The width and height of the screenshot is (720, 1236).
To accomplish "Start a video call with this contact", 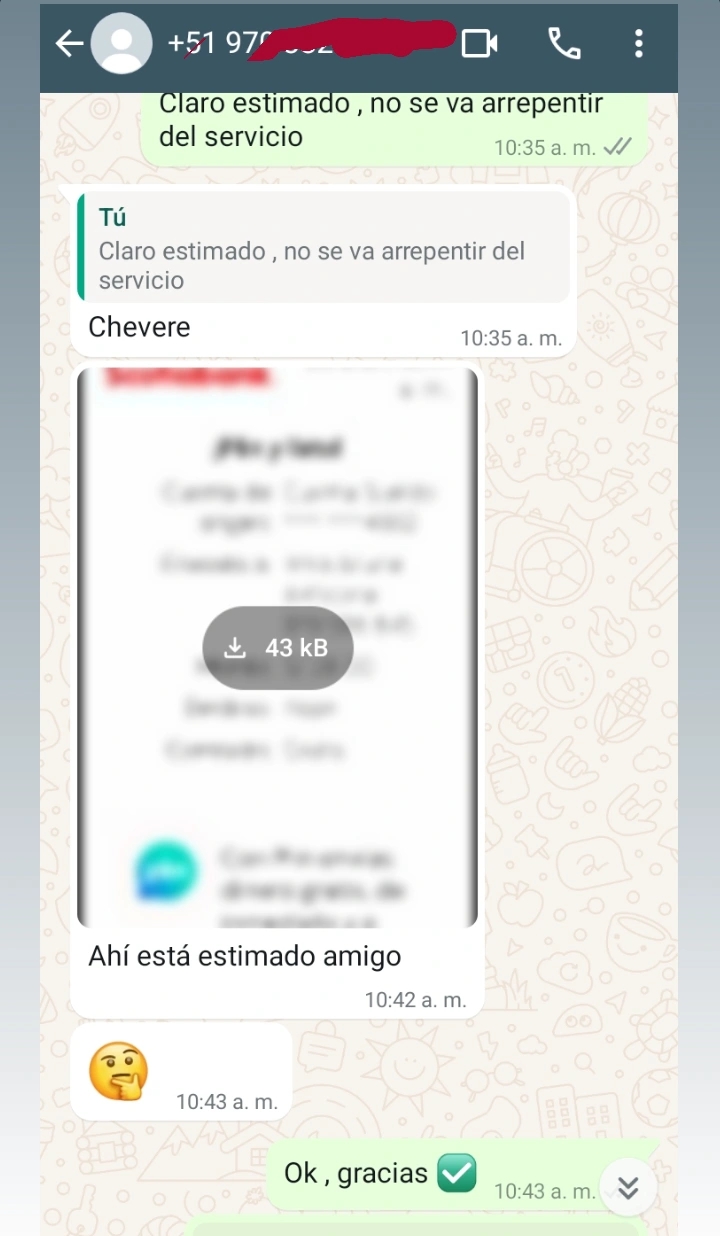I will click(479, 43).
